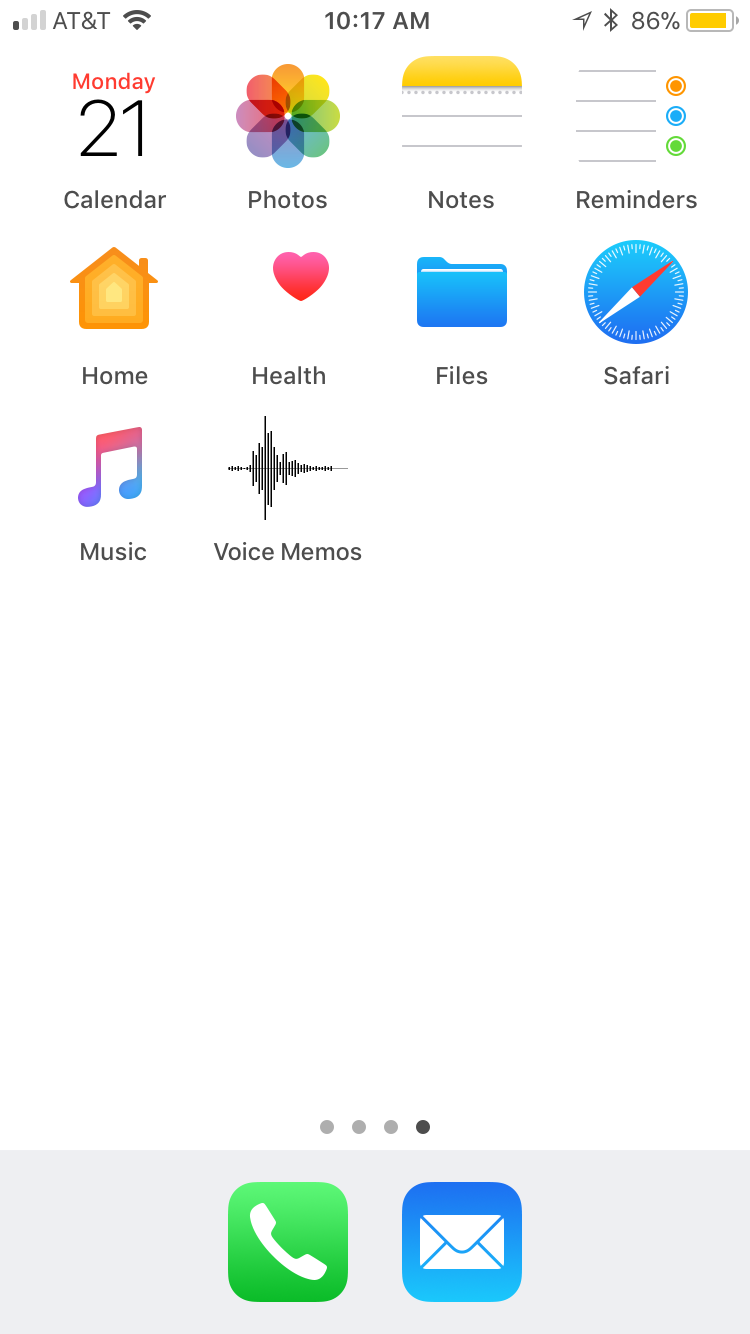Open the Music app

(x=114, y=467)
